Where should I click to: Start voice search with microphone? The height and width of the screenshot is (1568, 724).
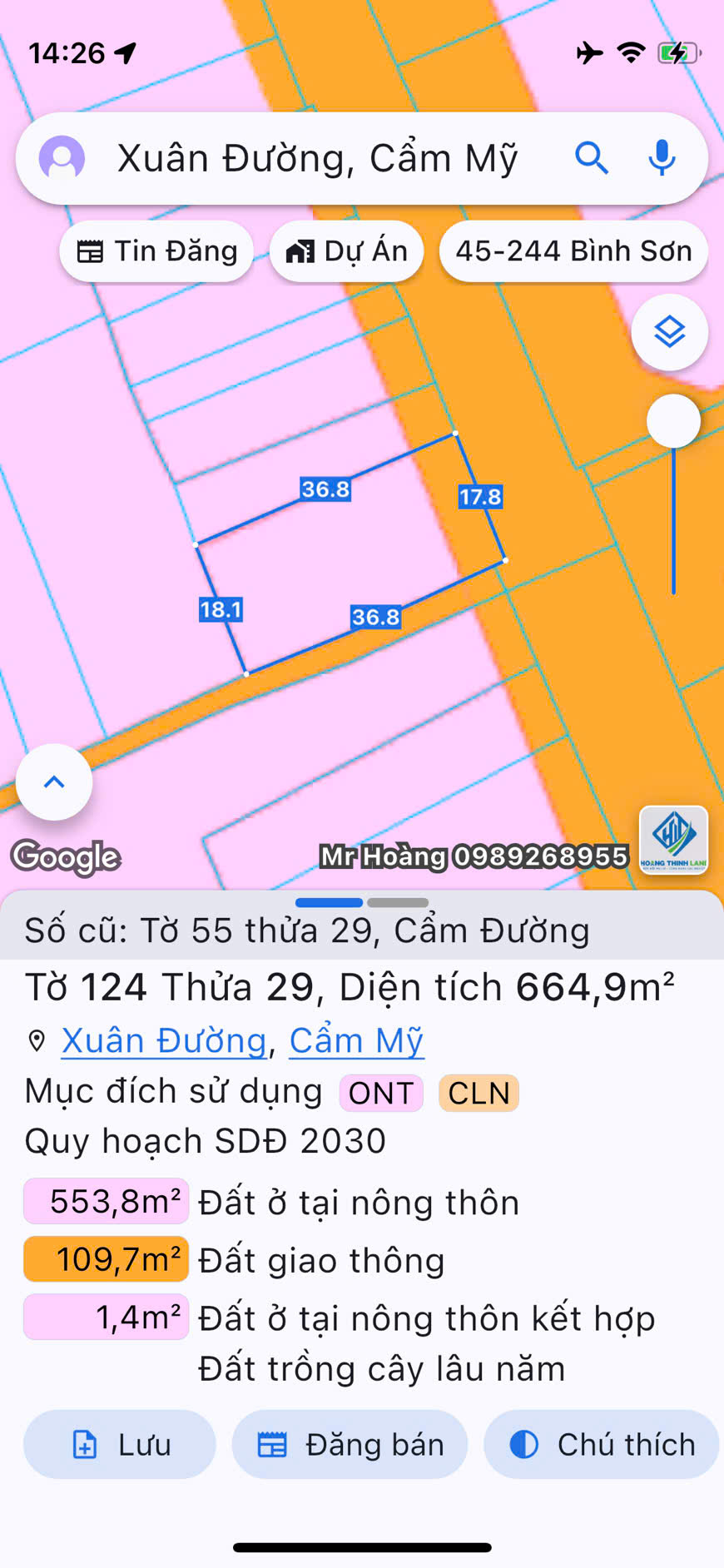(x=662, y=157)
